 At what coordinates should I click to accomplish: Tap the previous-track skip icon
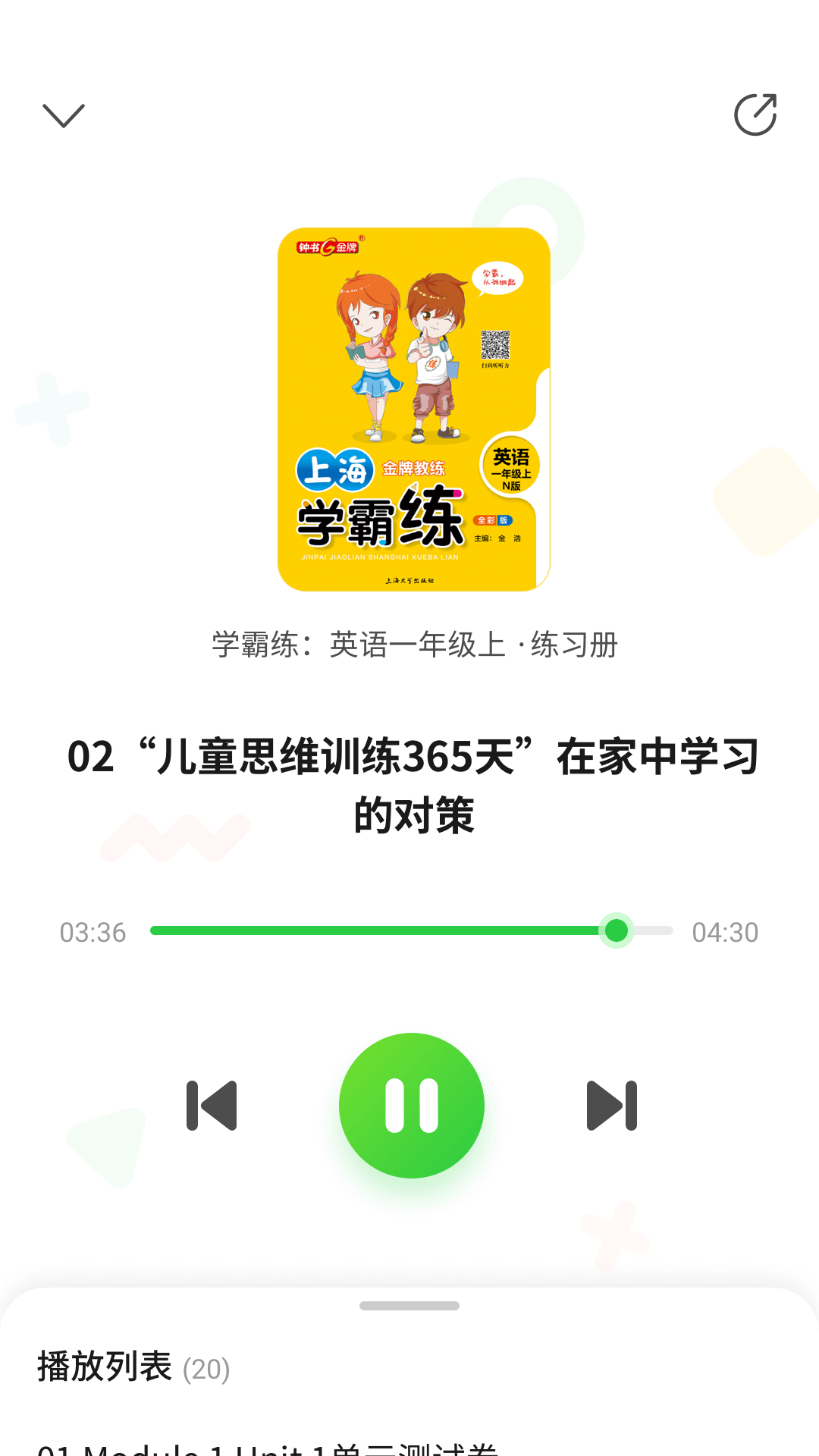pos(212,1104)
